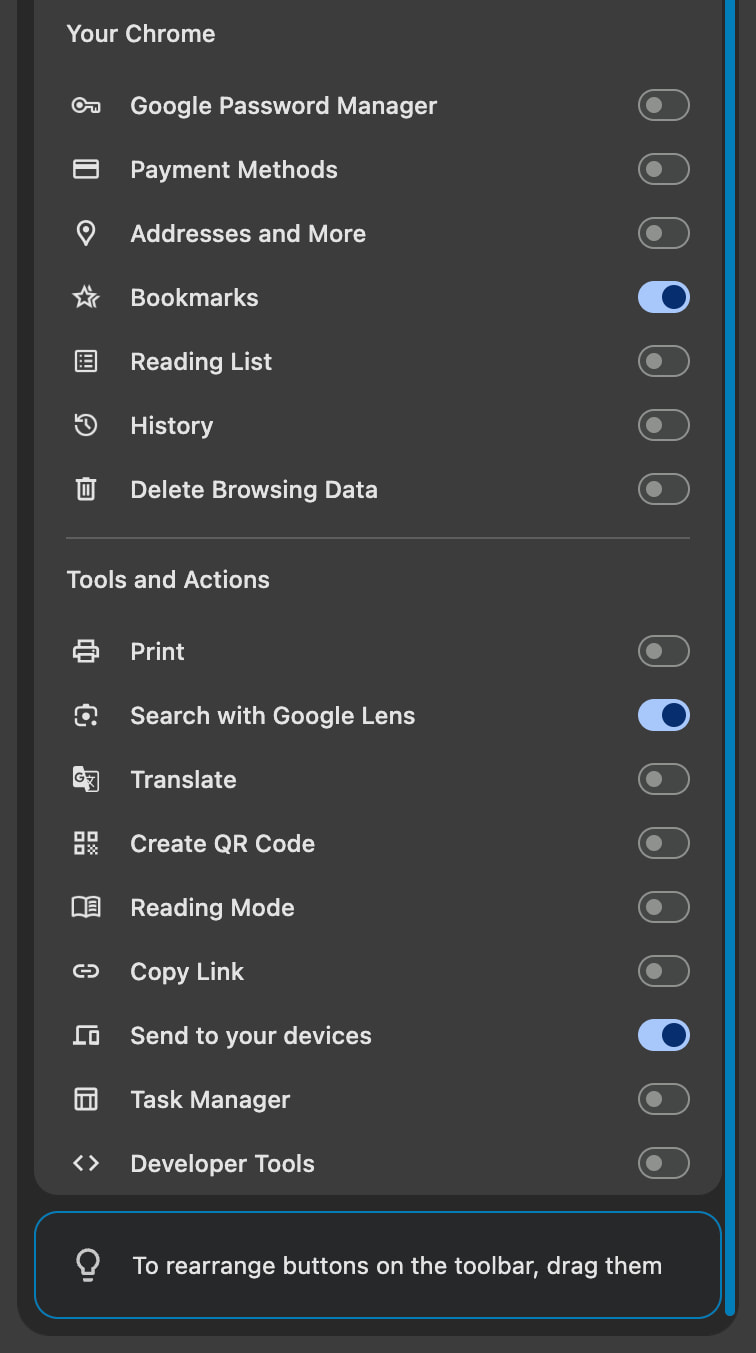Screen dimensions: 756x1353
Task: Click the Translate icon
Action: pyautogui.click(x=86, y=779)
